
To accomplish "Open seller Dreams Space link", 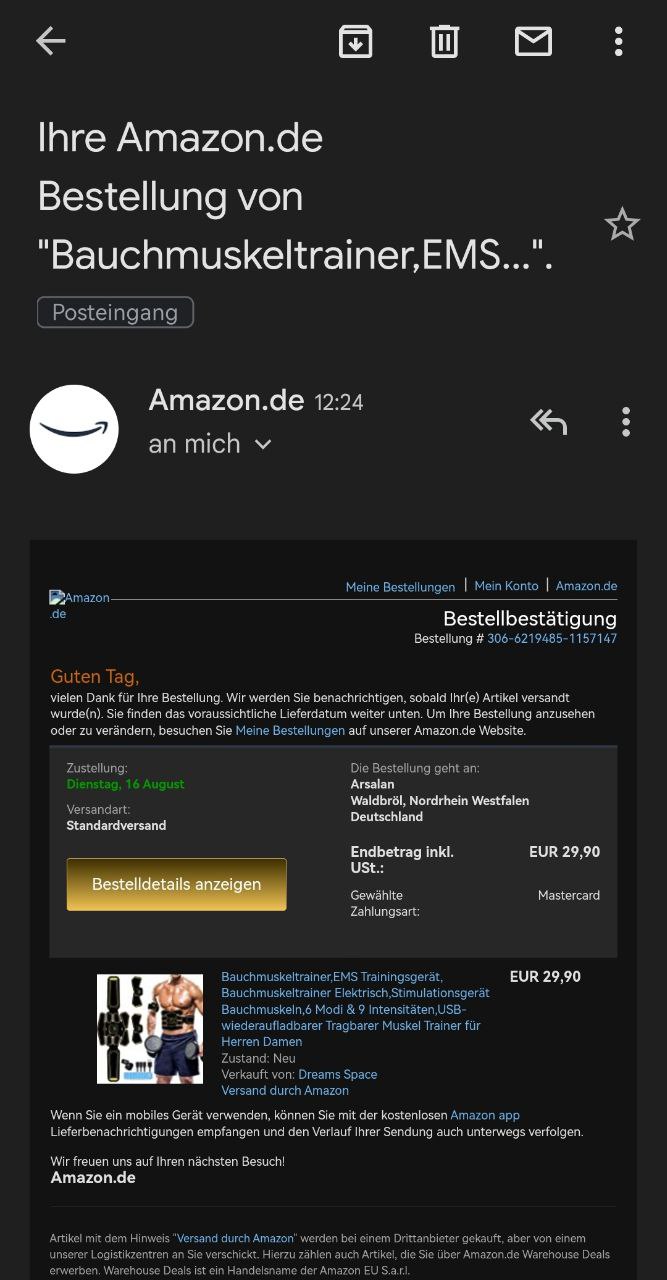I will 337,1074.
